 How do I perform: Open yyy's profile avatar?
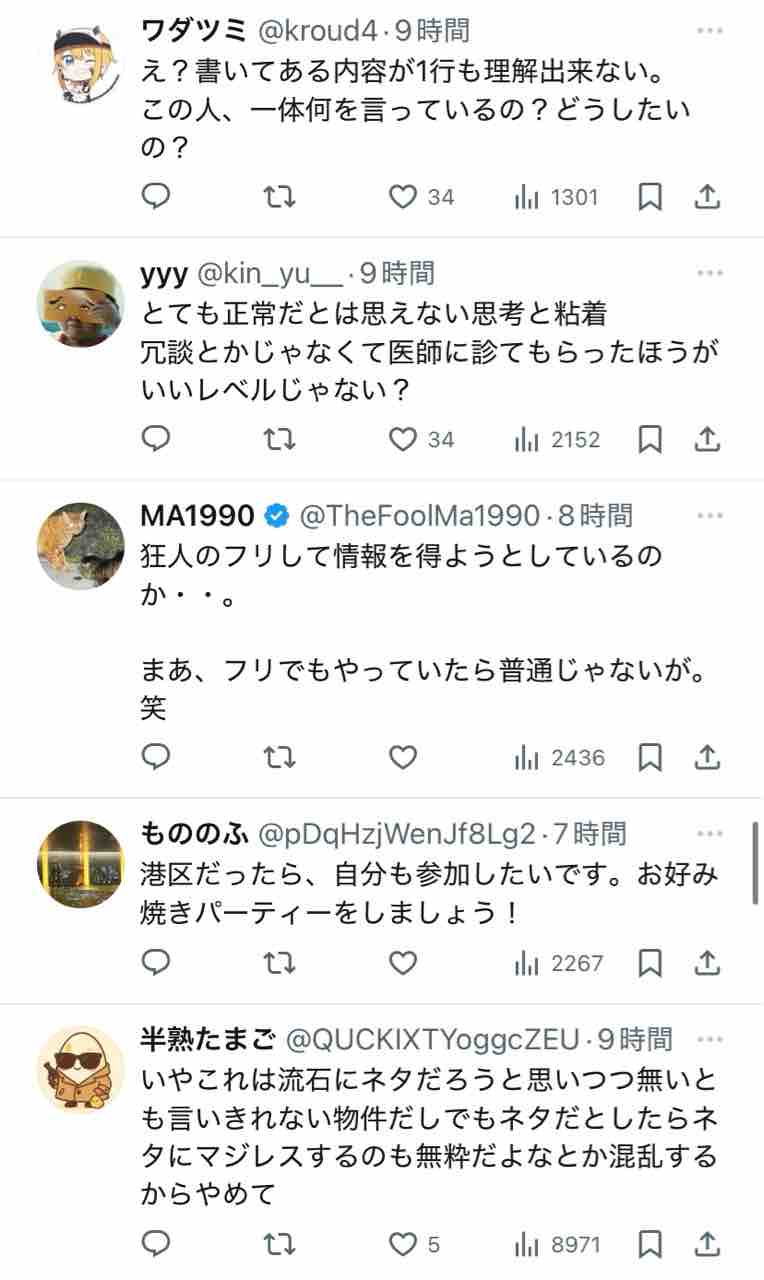(x=80, y=303)
